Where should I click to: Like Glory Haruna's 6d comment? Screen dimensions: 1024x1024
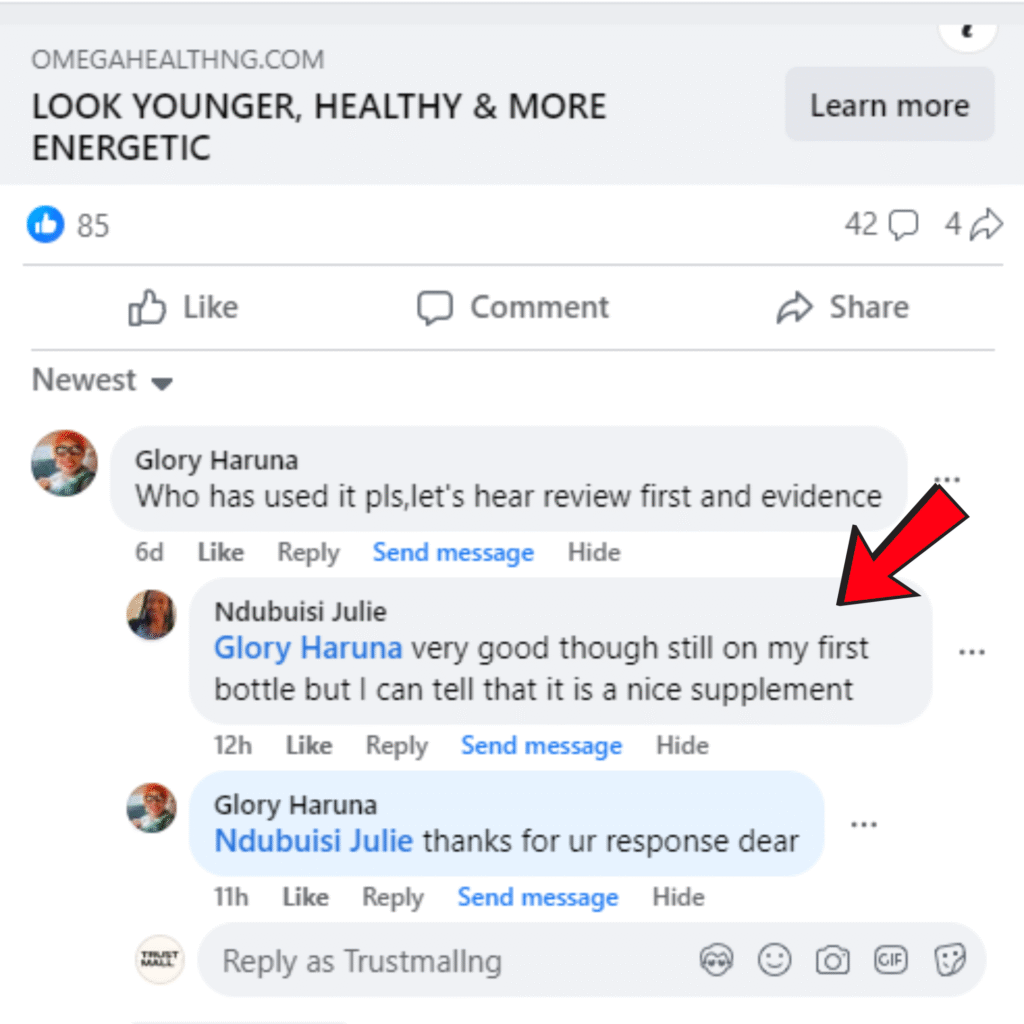220,552
